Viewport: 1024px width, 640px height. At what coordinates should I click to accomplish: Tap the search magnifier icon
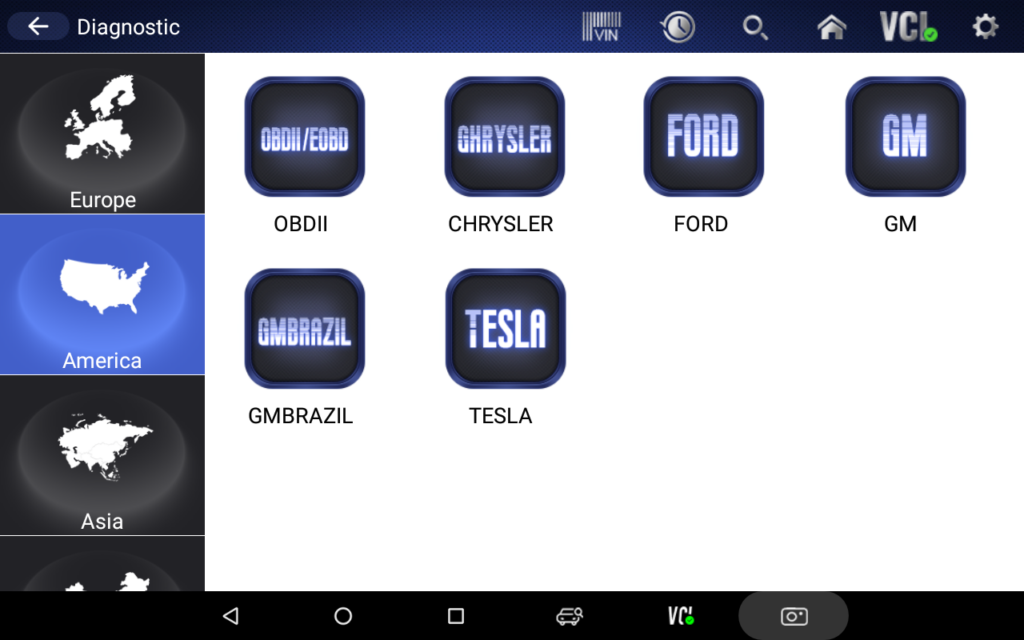coord(755,27)
